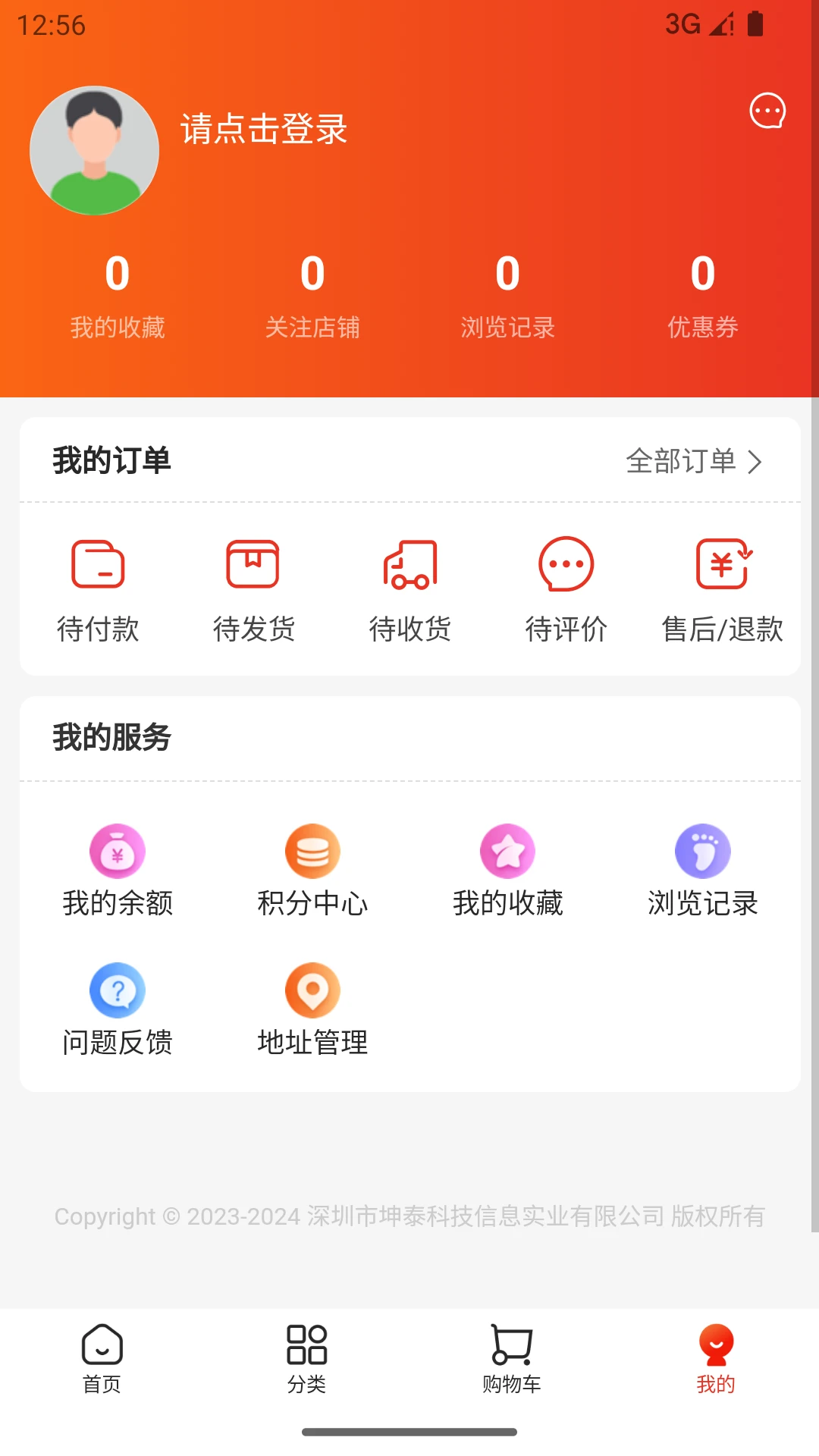Click 请点击登录 to log in
Image resolution: width=819 pixels, height=1456 pixels.
pyautogui.click(x=262, y=130)
